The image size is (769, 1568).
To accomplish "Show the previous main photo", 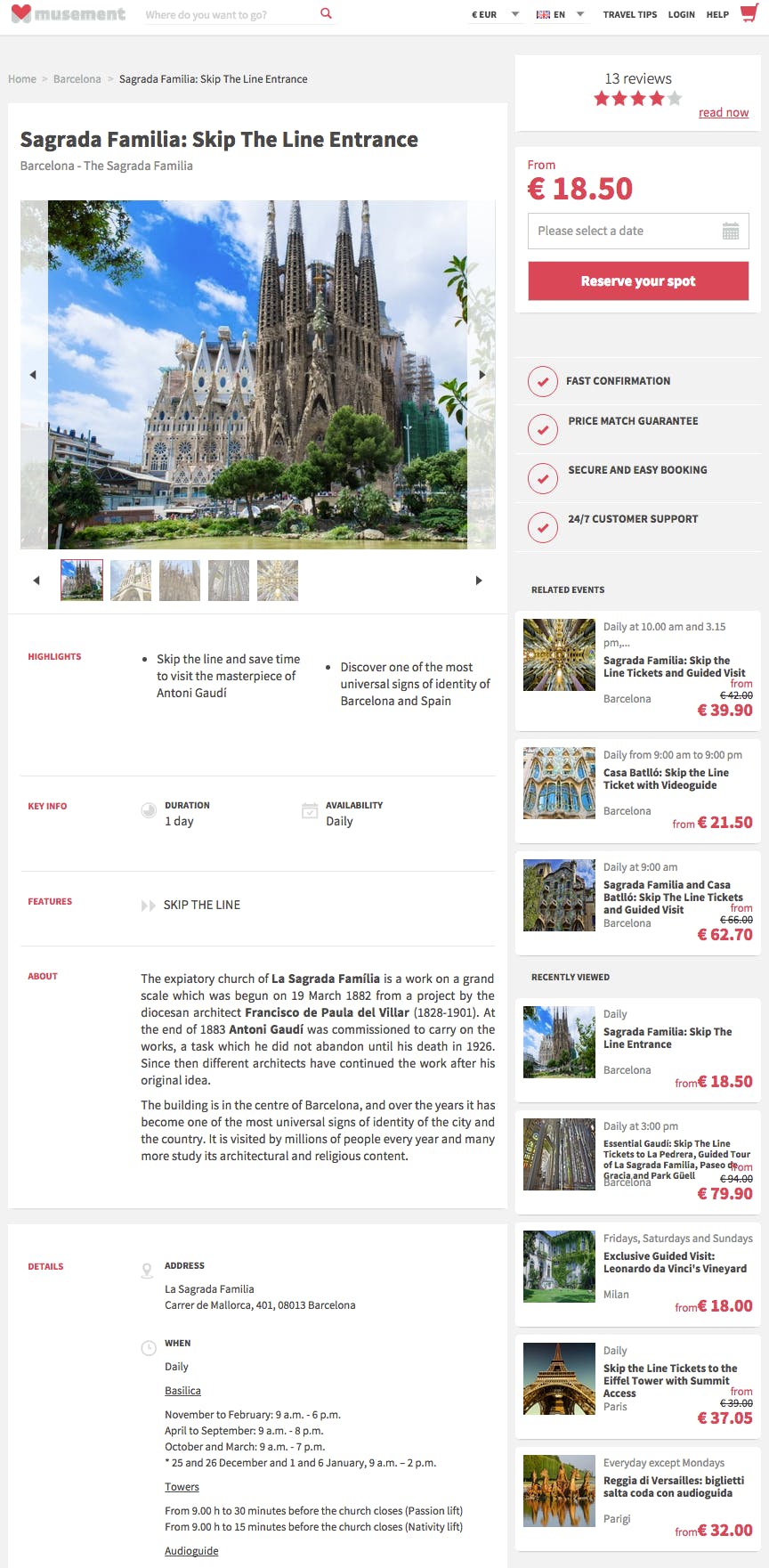I will point(33,375).
